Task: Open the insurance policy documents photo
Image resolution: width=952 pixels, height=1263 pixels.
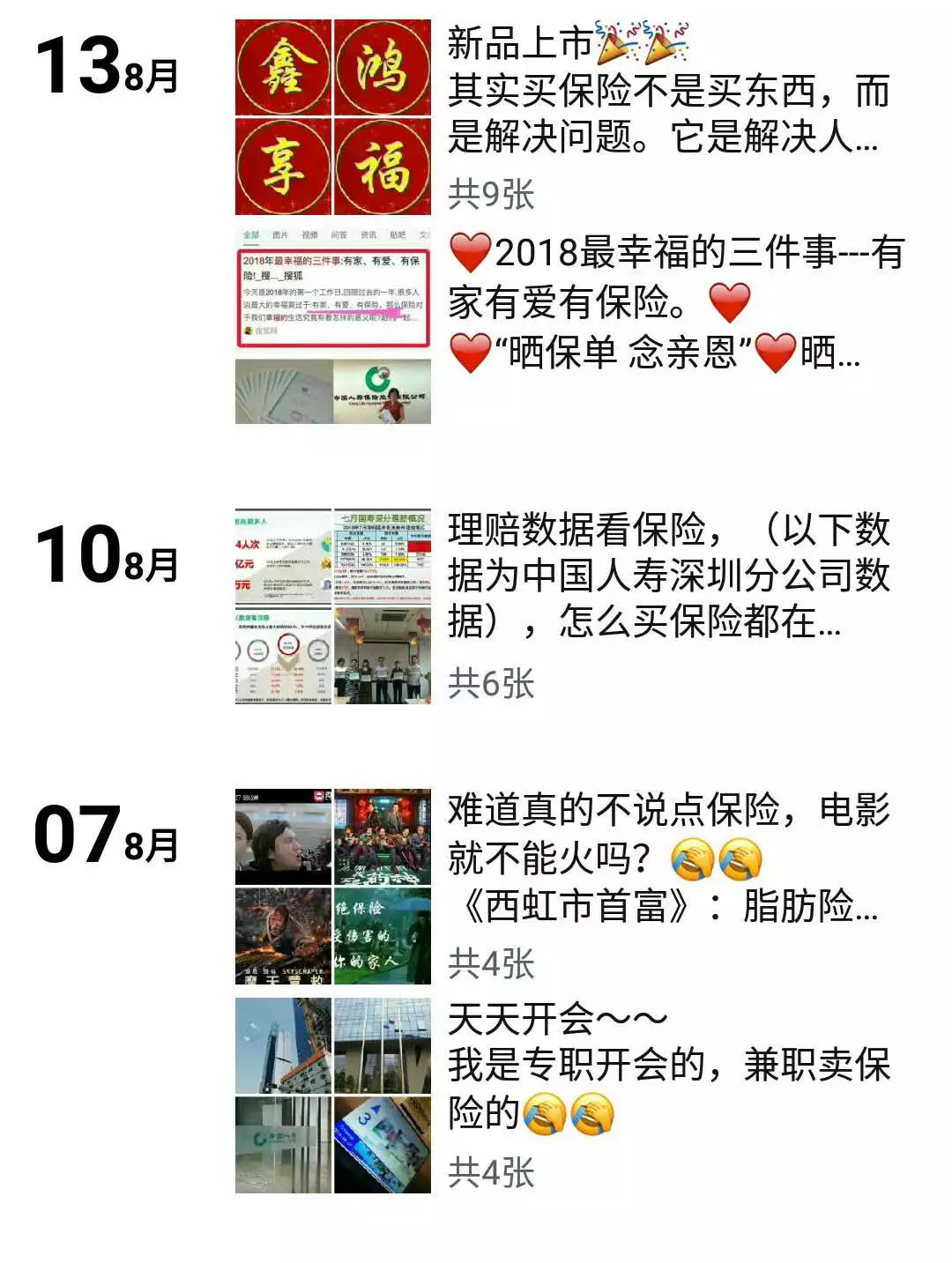Action: tap(282, 392)
